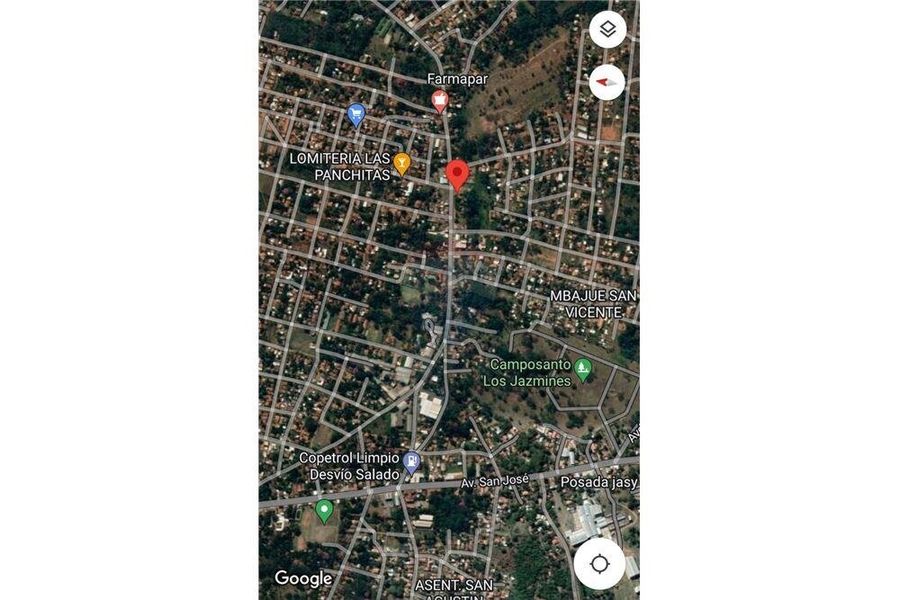Open the Farmapar pharmacy marker
The height and width of the screenshot is (600, 900).
coord(439,100)
